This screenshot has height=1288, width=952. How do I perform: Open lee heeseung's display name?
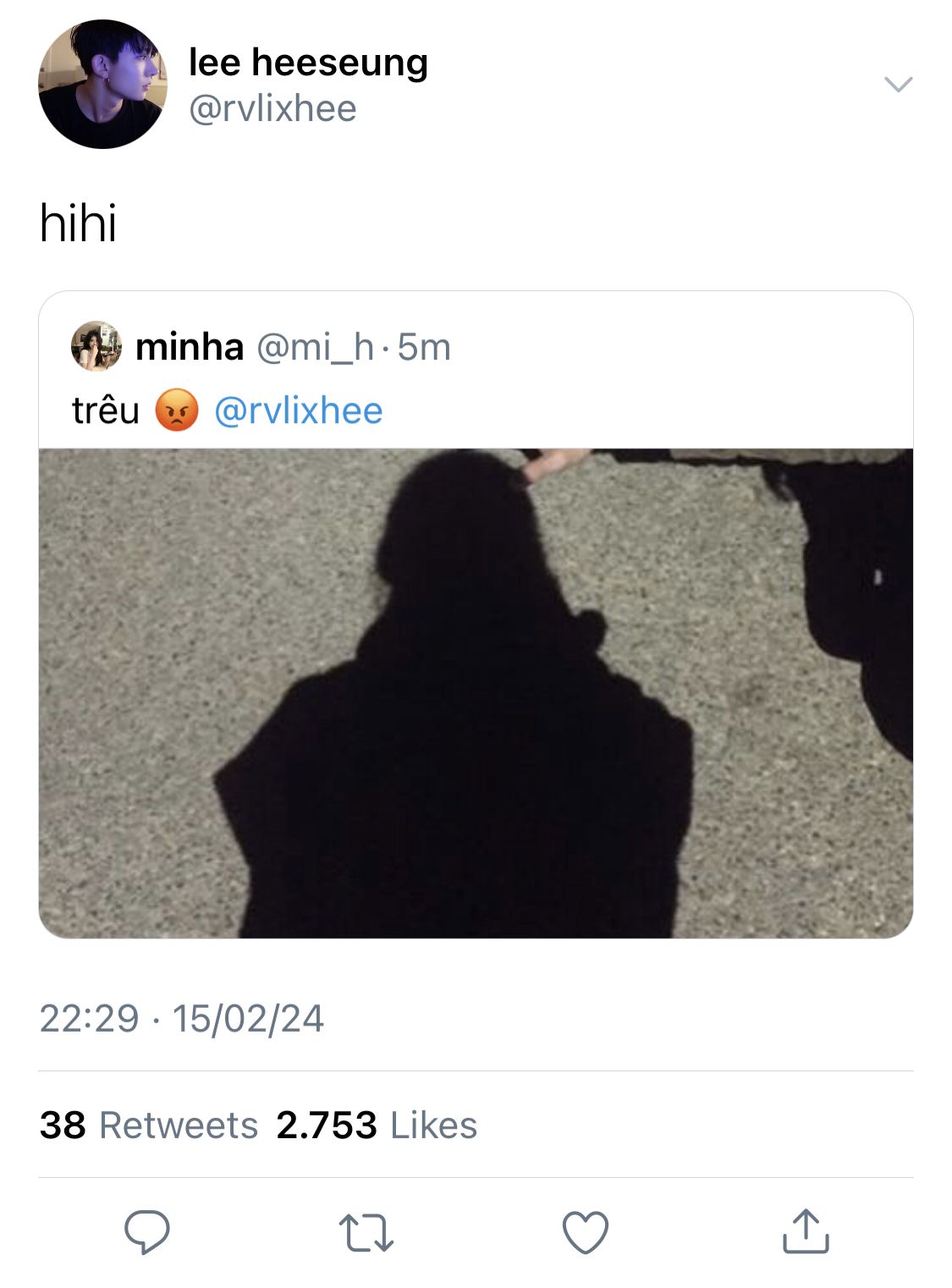pos(308,63)
